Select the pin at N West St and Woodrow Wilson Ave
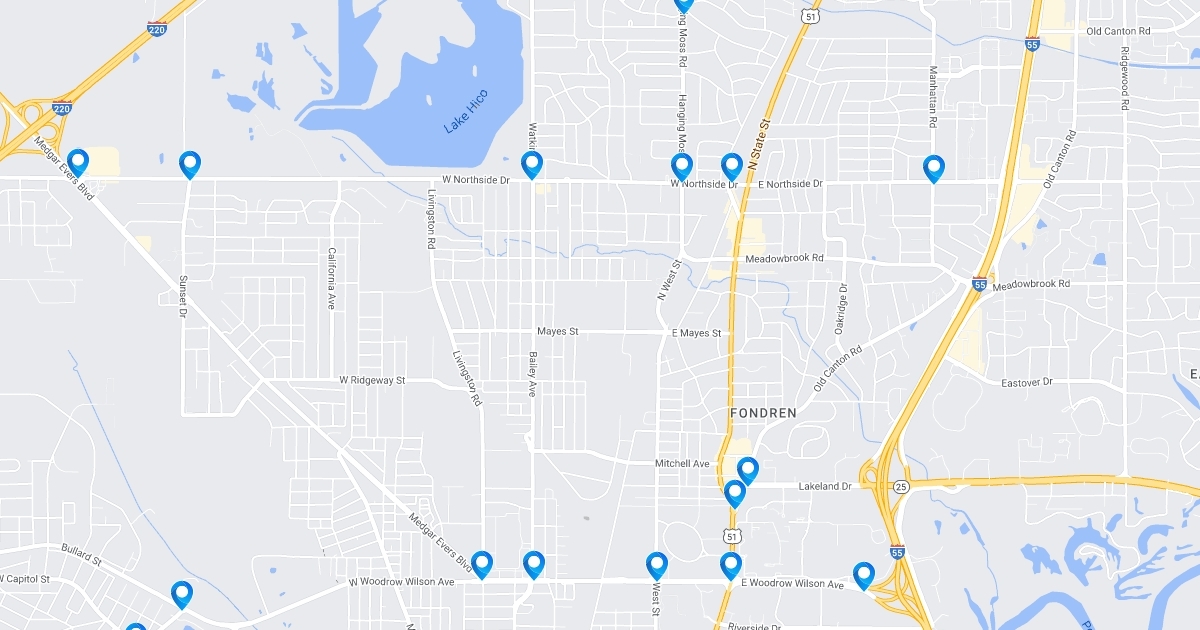The image size is (1200, 630). click(x=657, y=564)
